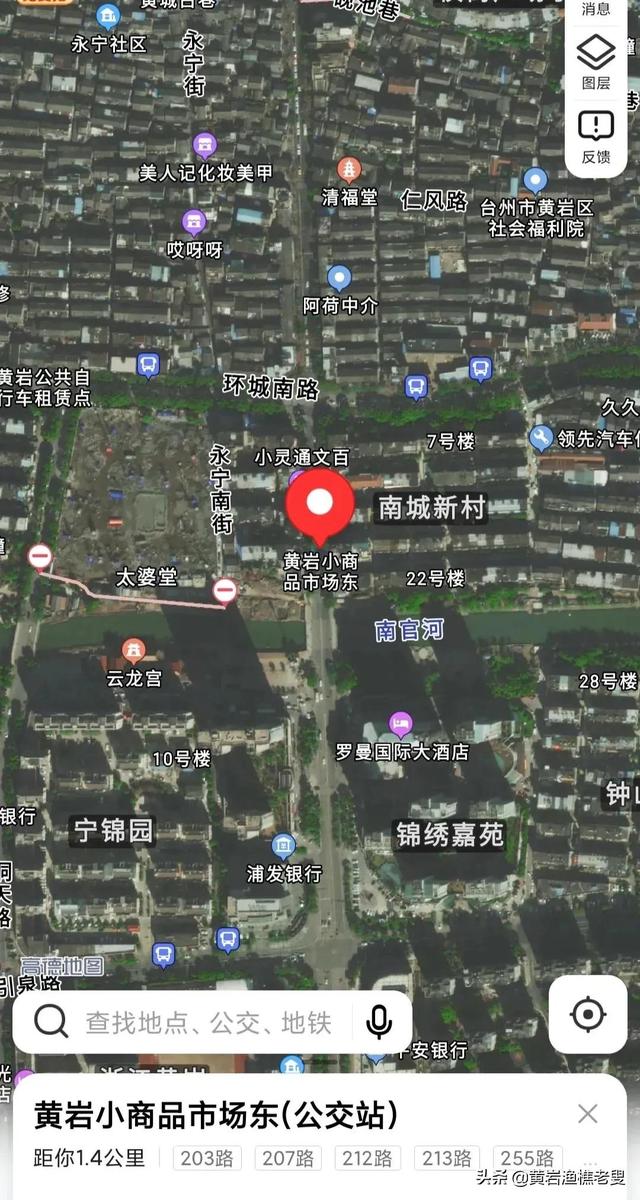Open the map layers (图层) button

[596, 62]
